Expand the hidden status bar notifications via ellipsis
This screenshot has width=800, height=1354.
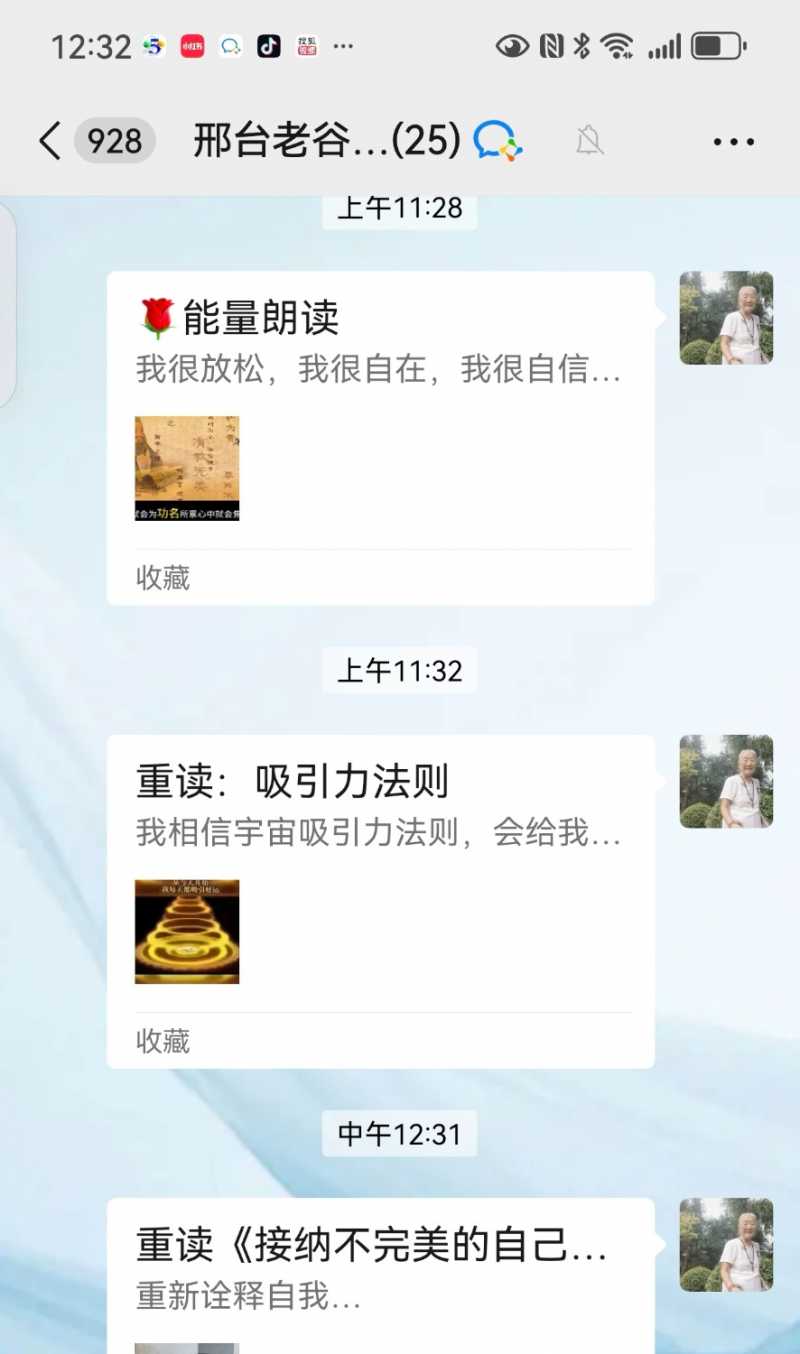point(345,44)
